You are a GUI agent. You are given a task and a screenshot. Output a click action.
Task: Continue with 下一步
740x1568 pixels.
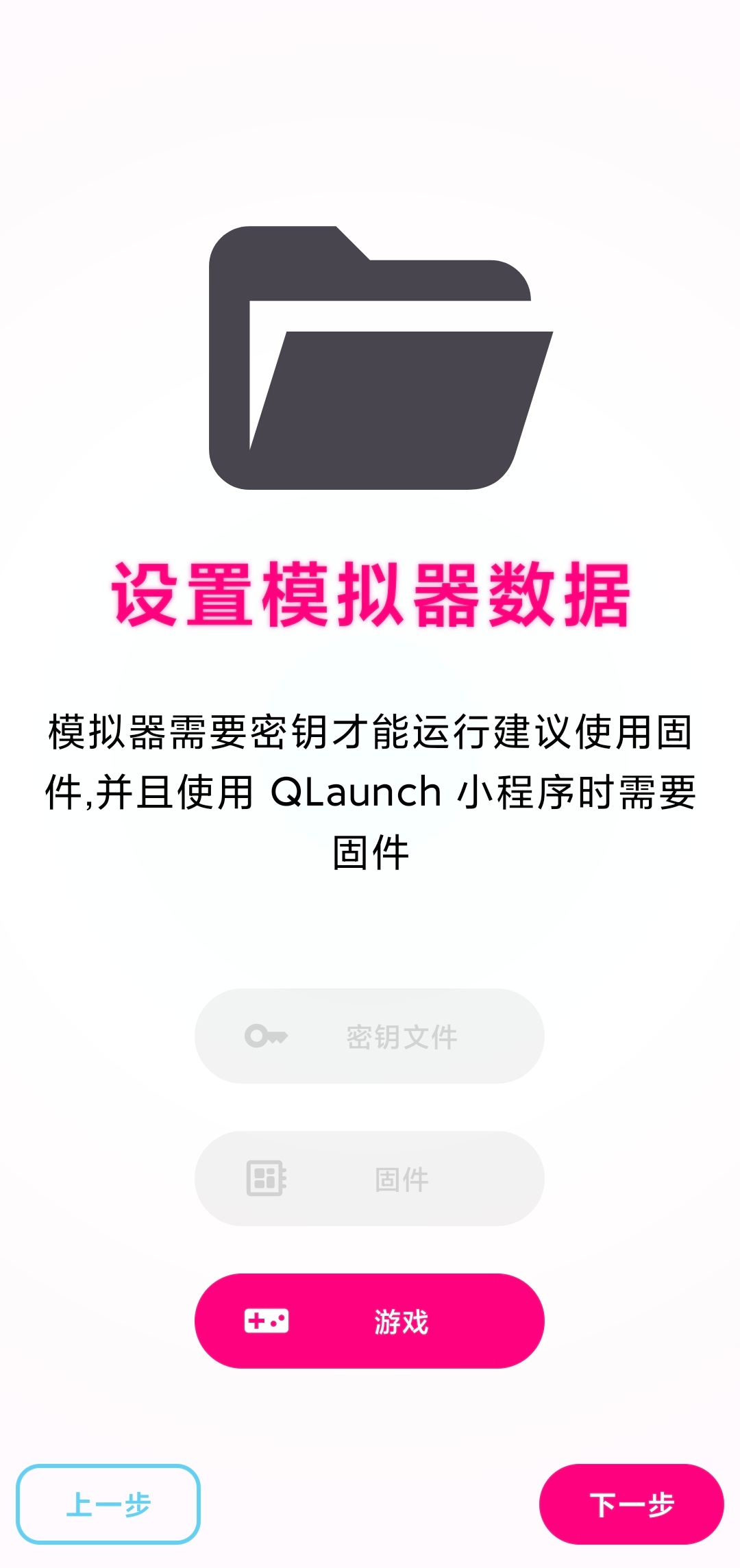(x=631, y=1504)
